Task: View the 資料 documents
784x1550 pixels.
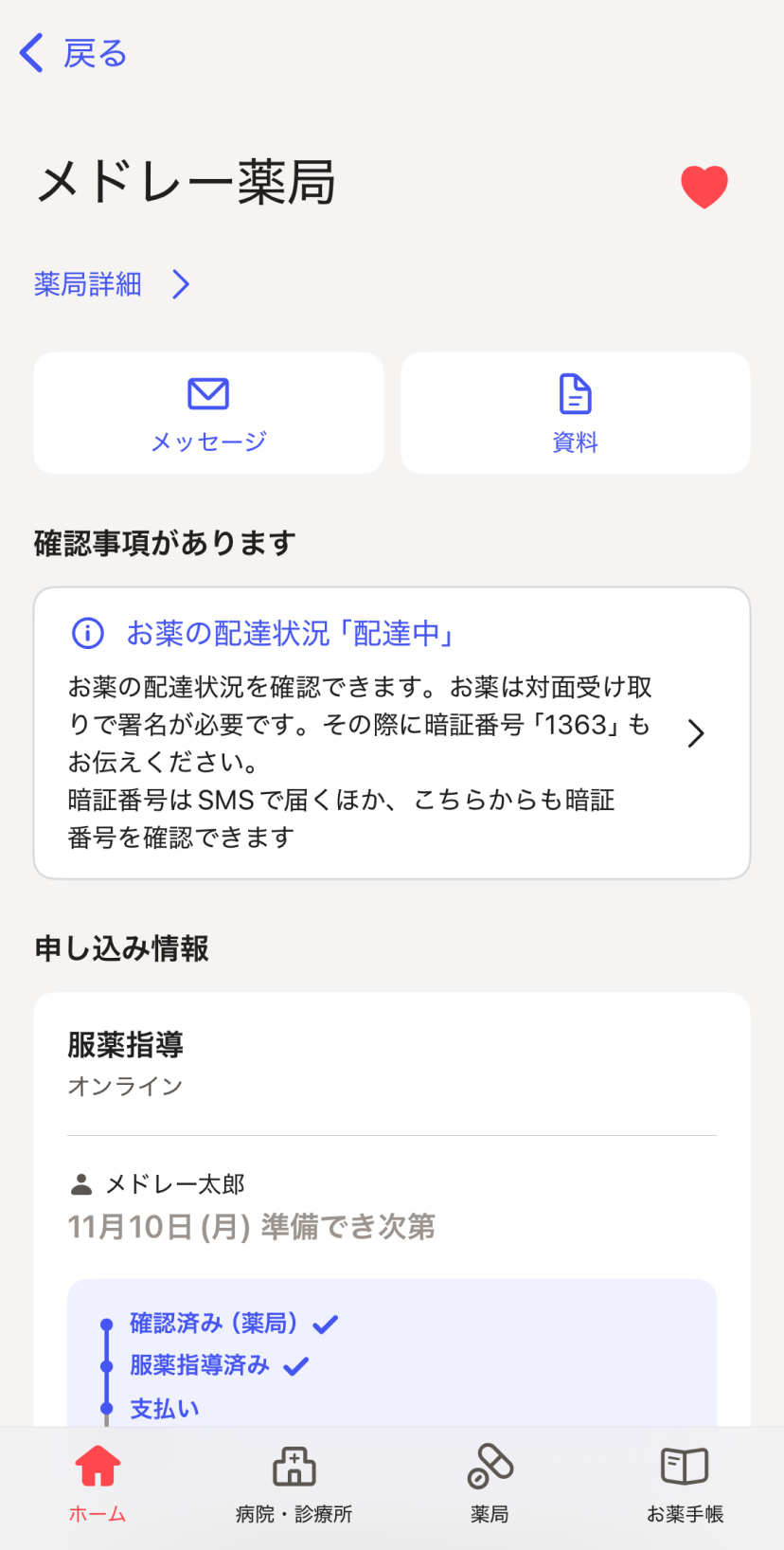Action: point(575,414)
